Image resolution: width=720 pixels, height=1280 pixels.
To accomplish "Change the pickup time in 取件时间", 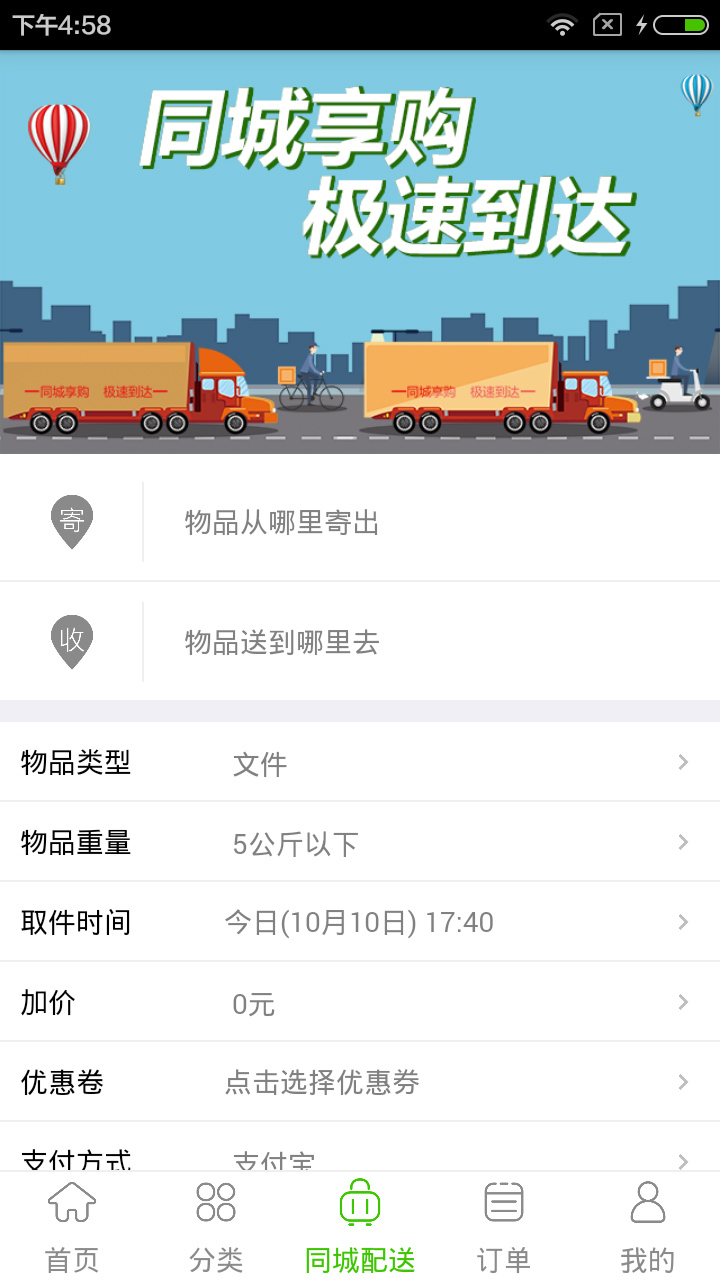I will 360,922.
